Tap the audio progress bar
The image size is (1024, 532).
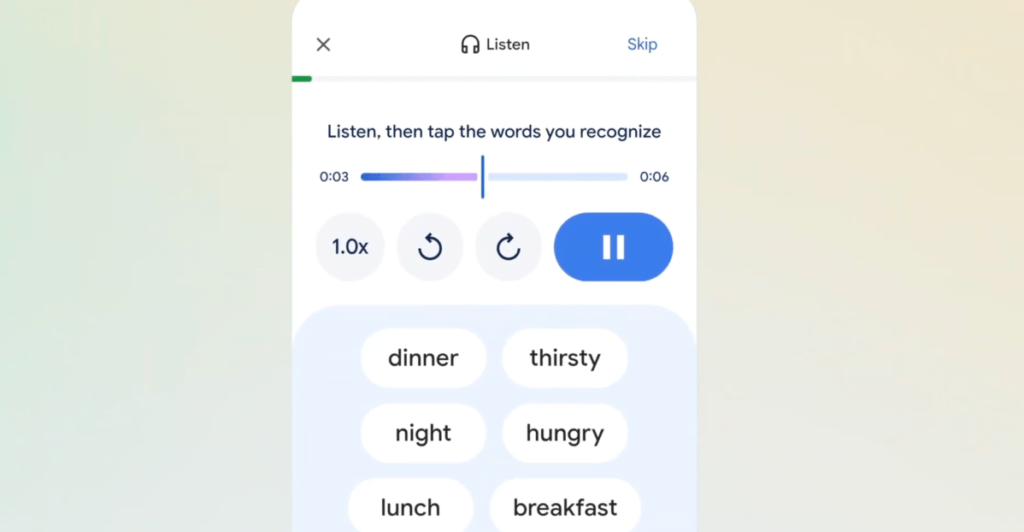click(x=494, y=177)
